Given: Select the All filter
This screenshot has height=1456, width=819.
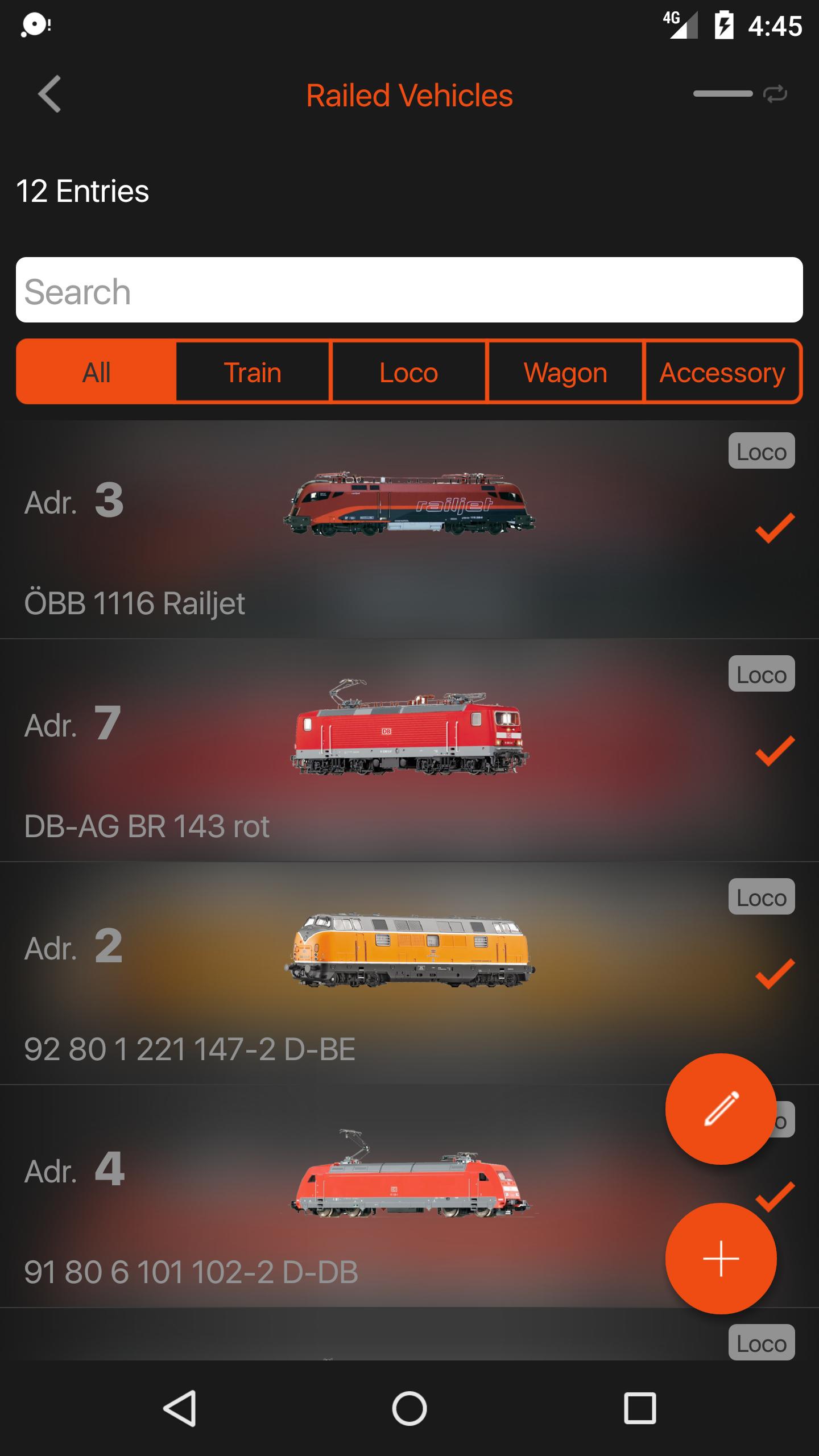Looking at the screenshot, I should 96,372.
